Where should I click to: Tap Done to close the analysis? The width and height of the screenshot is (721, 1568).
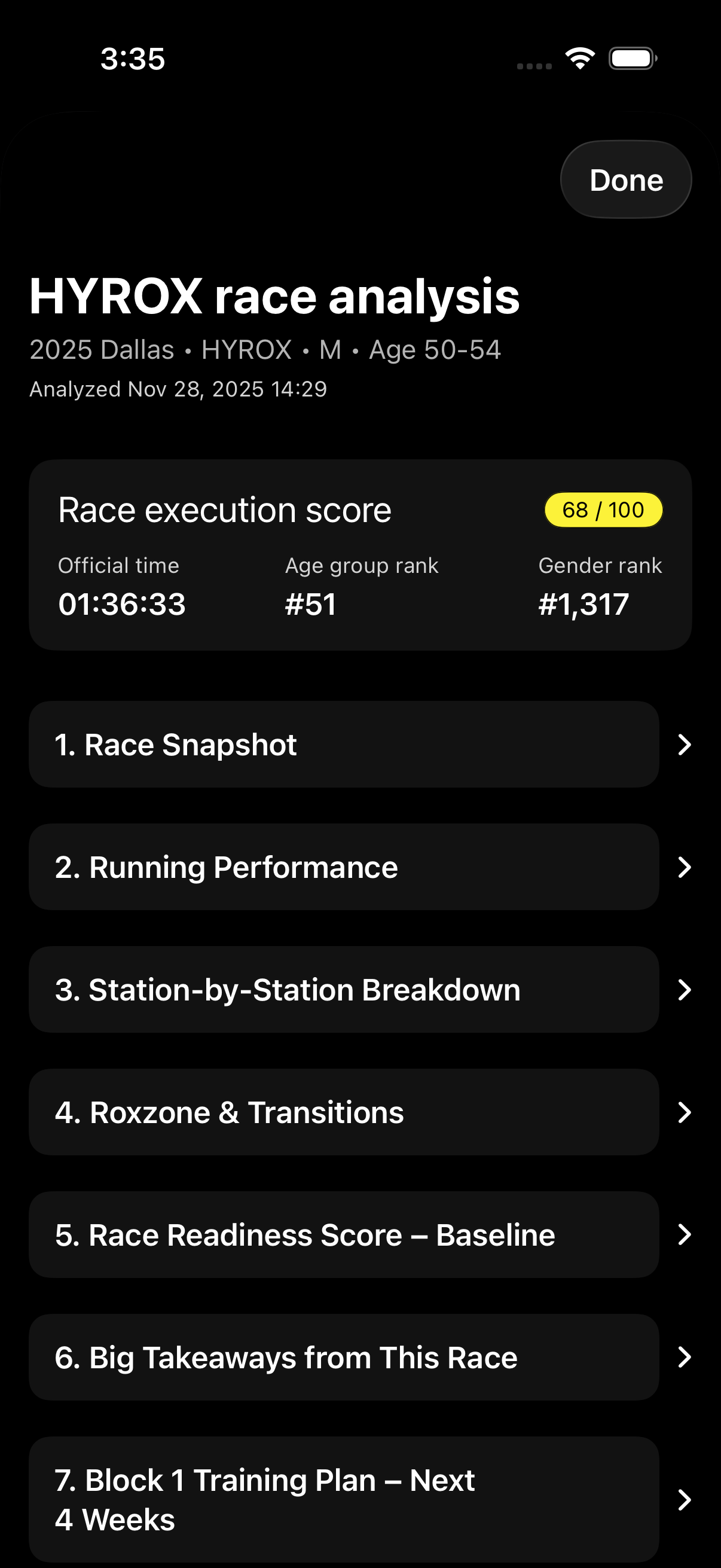(625, 180)
